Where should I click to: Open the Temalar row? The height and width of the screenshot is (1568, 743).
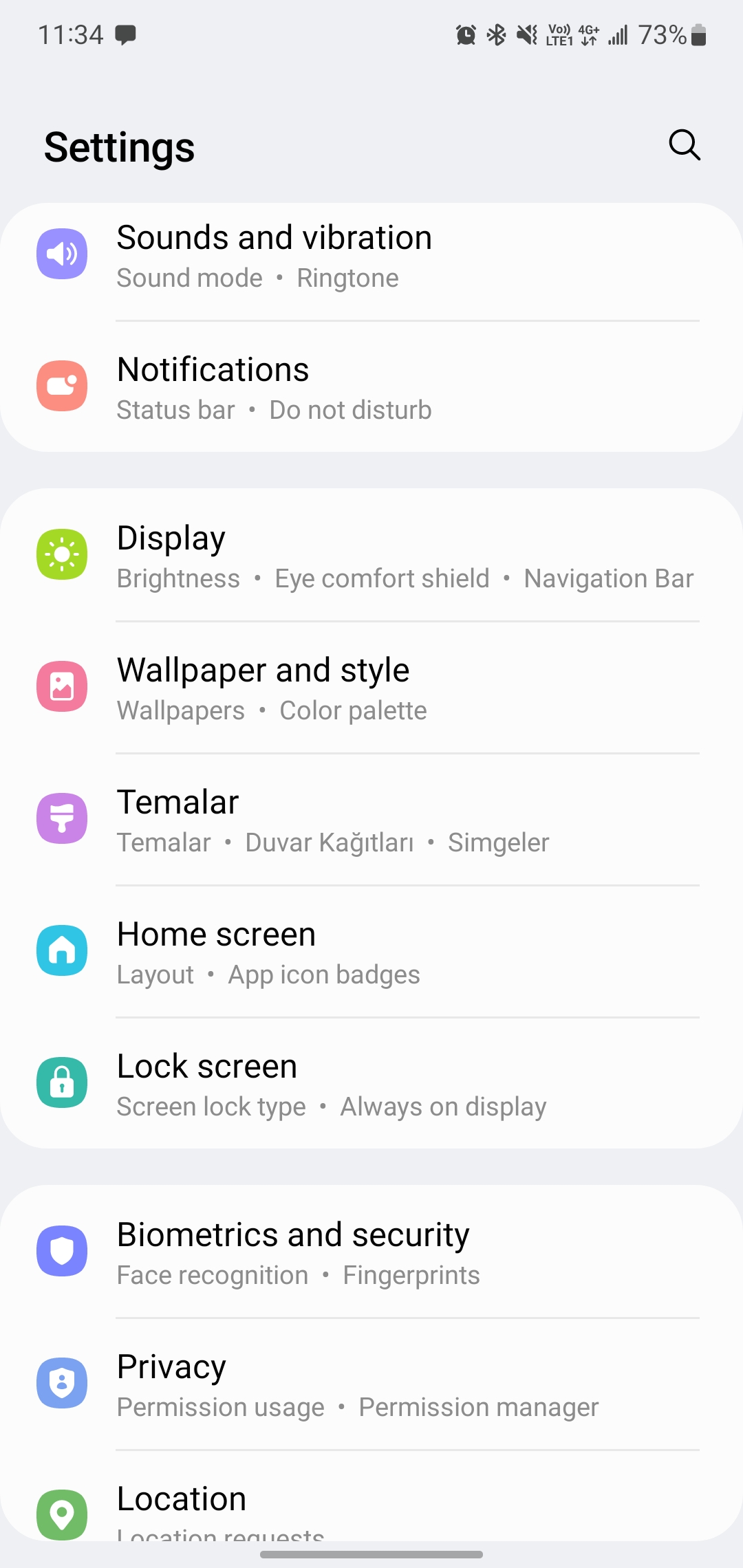click(x=371, y=819)
